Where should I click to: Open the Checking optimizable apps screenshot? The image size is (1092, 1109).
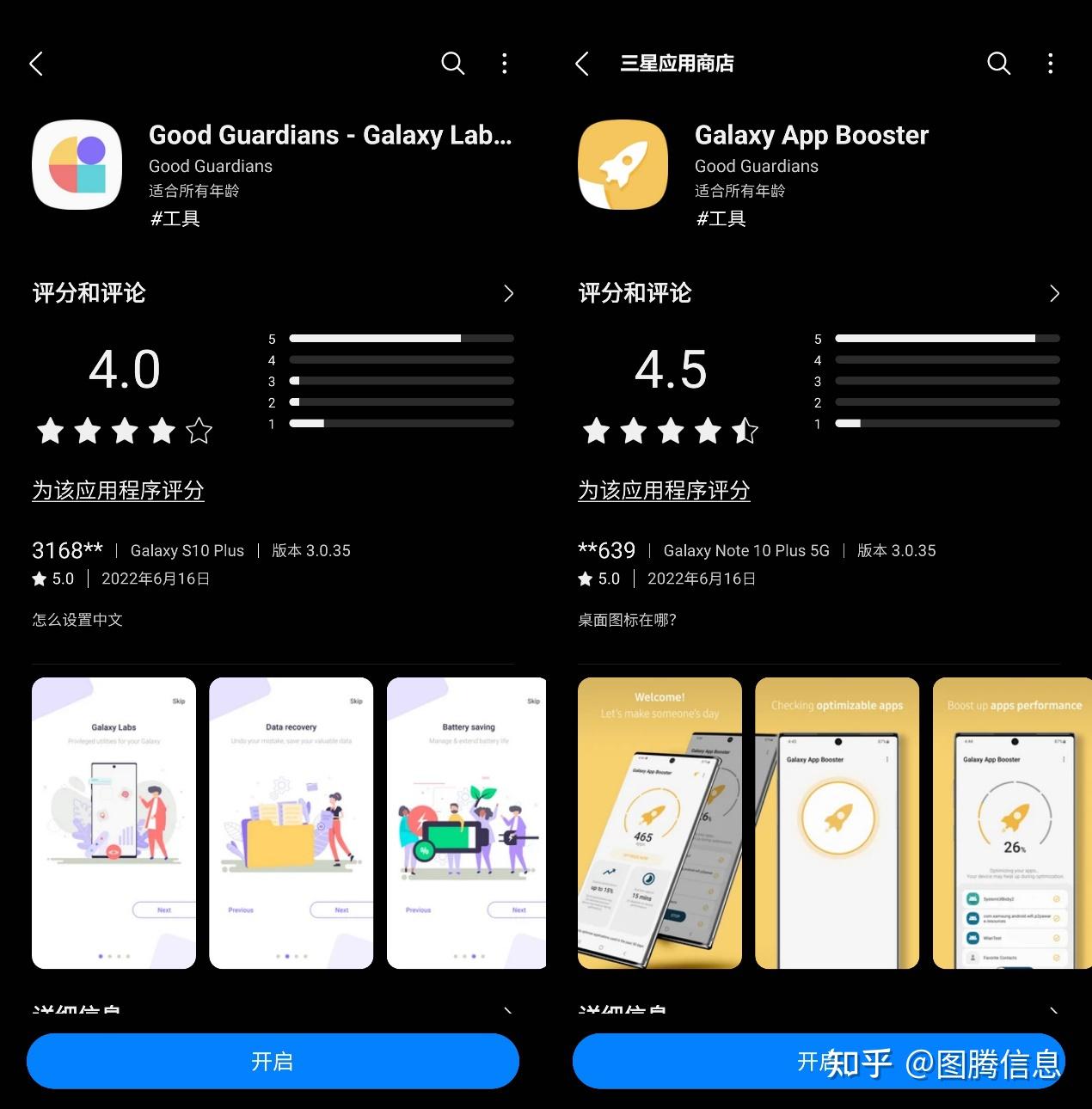837,823
